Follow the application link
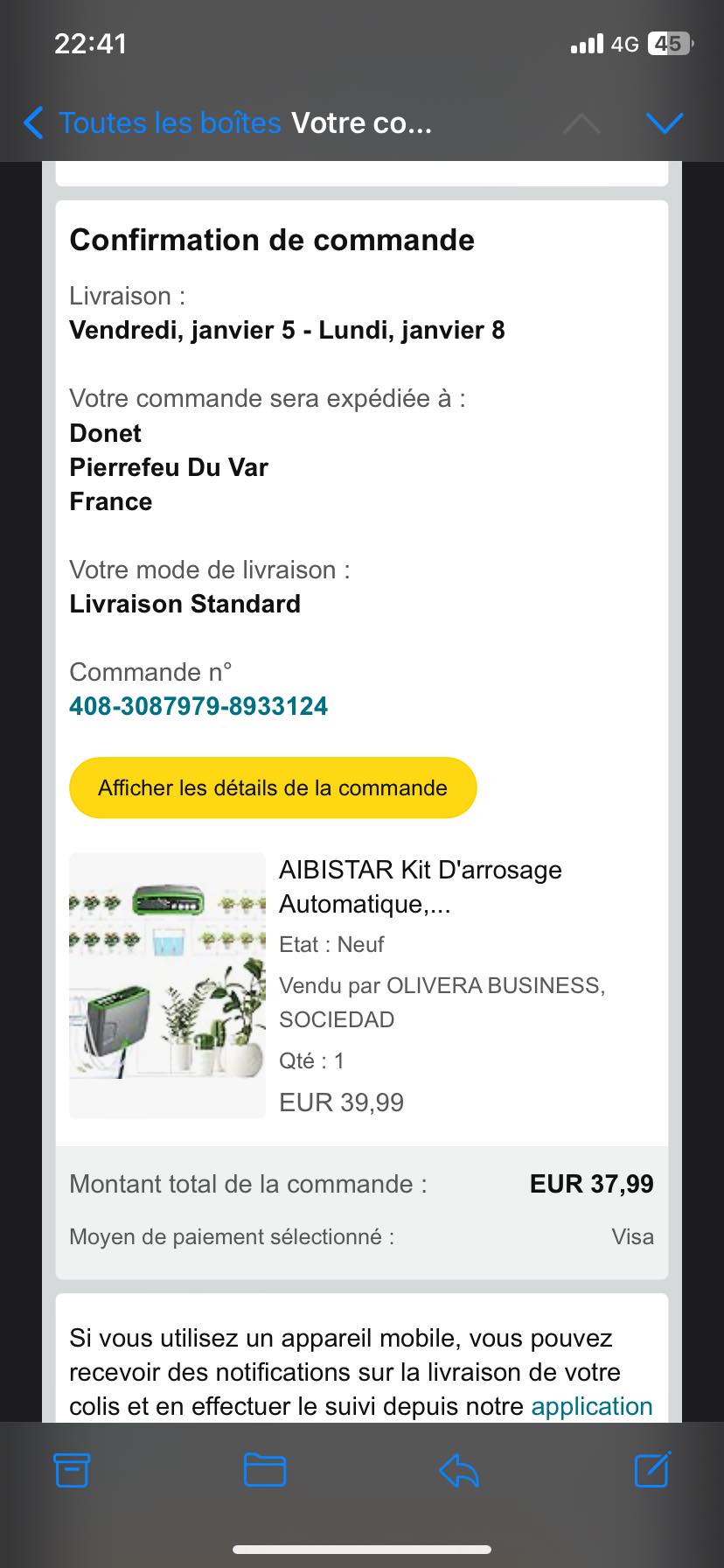The image size is (724, 1568). pyautogui.click(x=592, y=1406)
